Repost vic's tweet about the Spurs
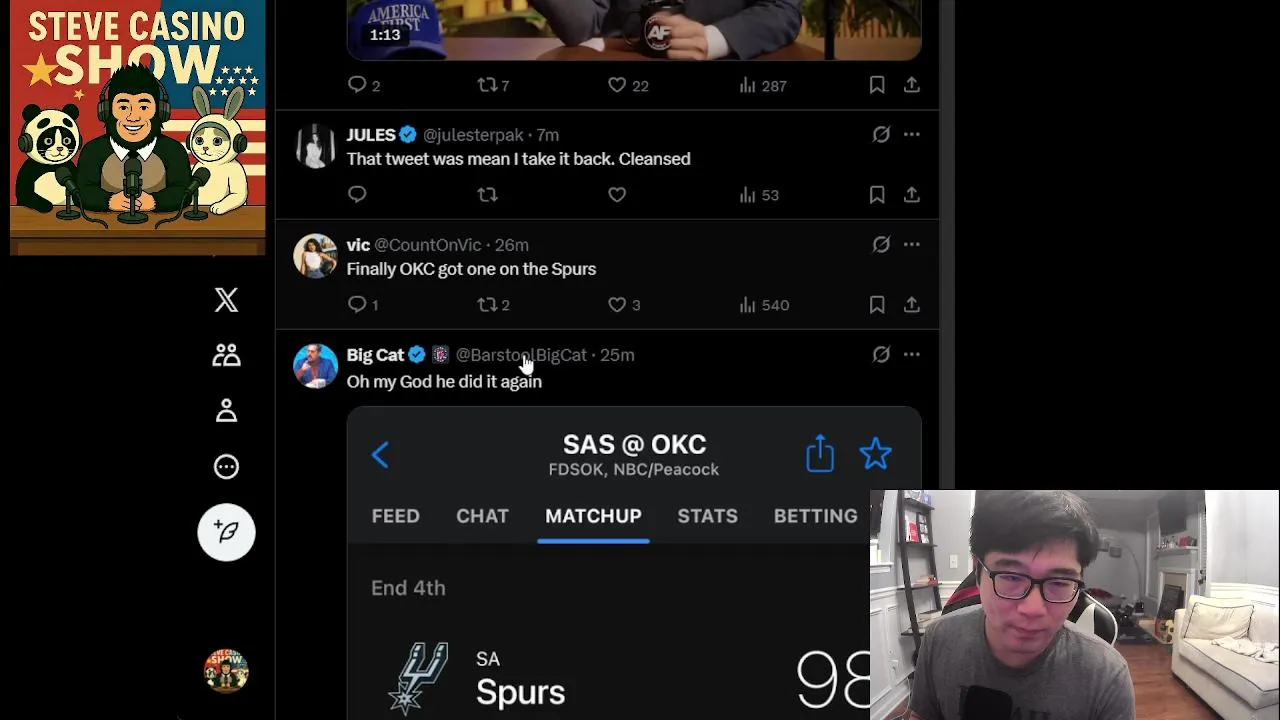 (487, 305)
